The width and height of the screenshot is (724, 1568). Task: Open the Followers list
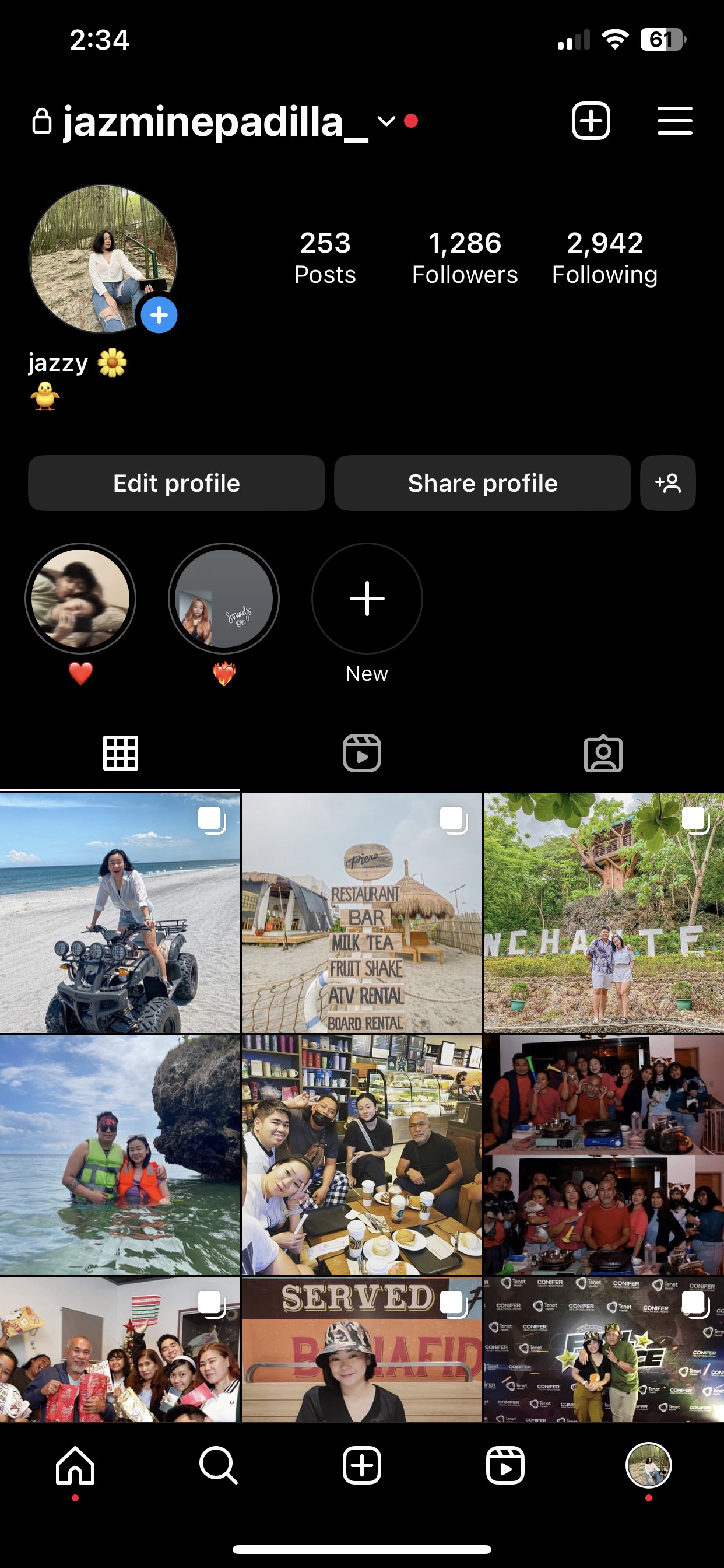coord(465,258)
